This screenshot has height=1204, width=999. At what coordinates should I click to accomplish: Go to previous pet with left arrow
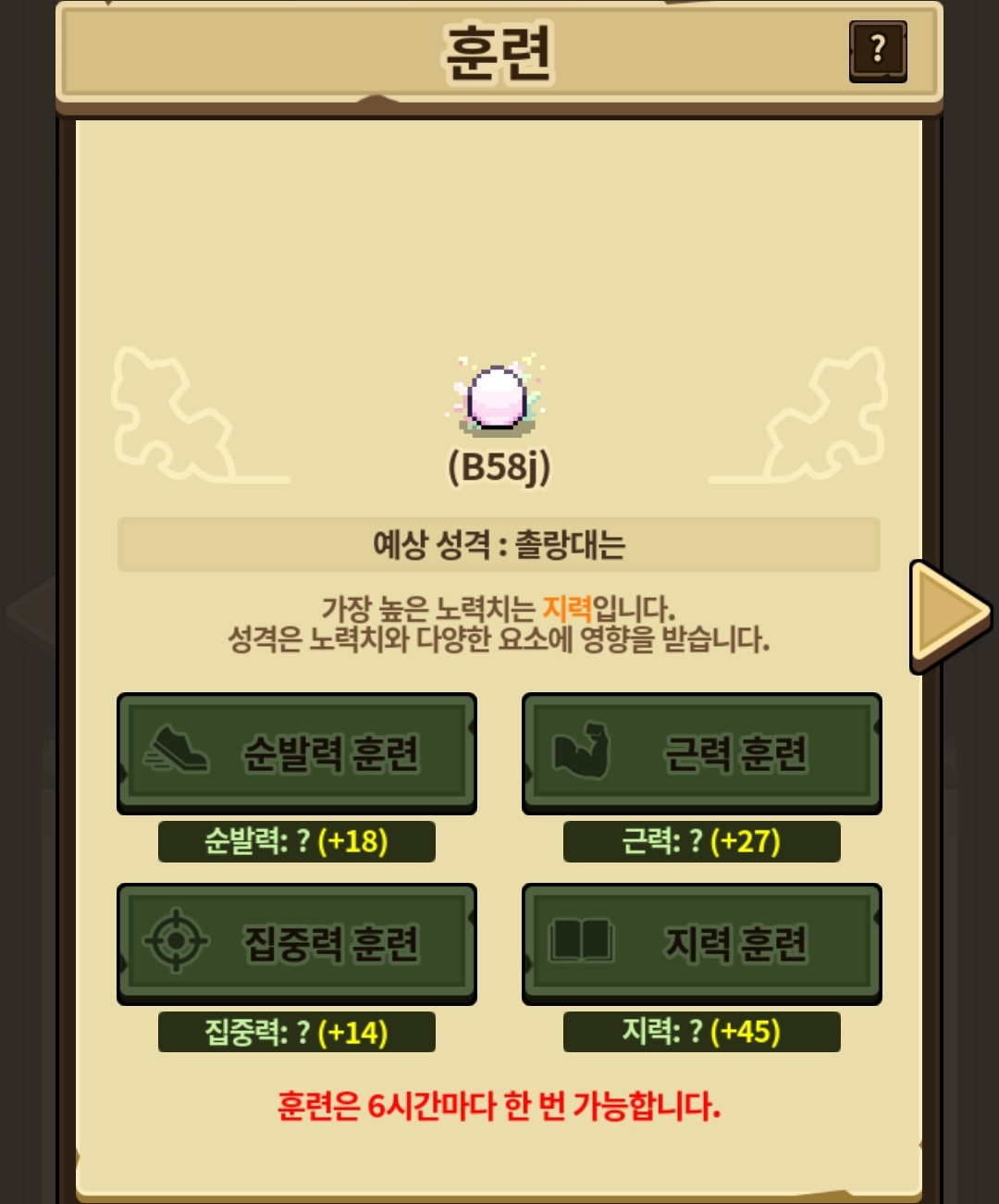click(30, 613)
